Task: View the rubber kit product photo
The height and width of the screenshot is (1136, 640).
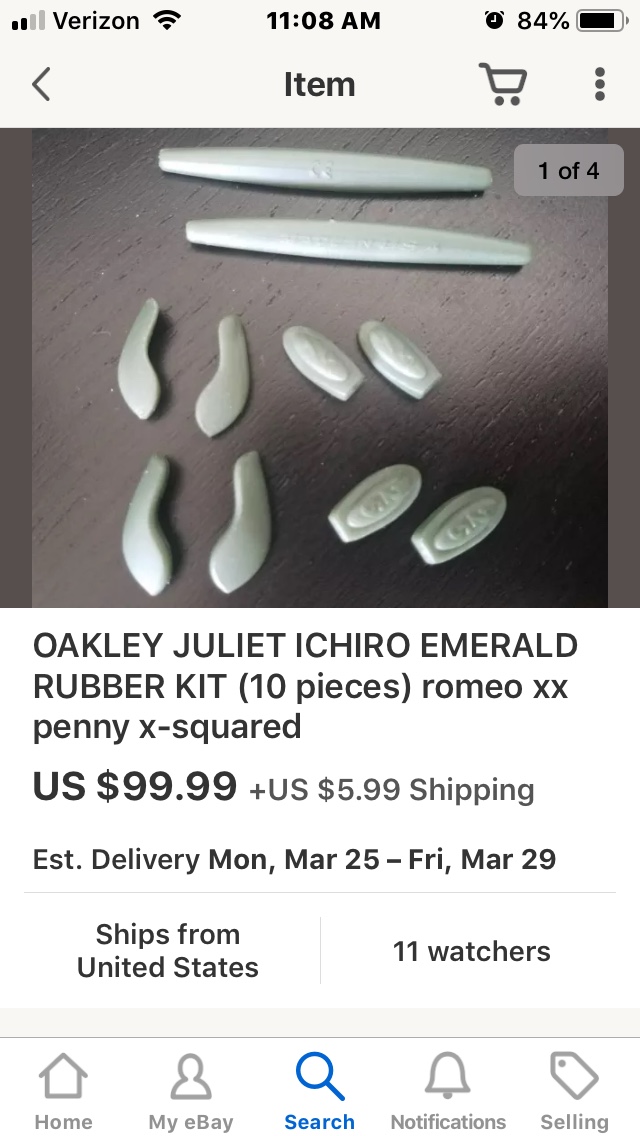Action: (320, 368)
